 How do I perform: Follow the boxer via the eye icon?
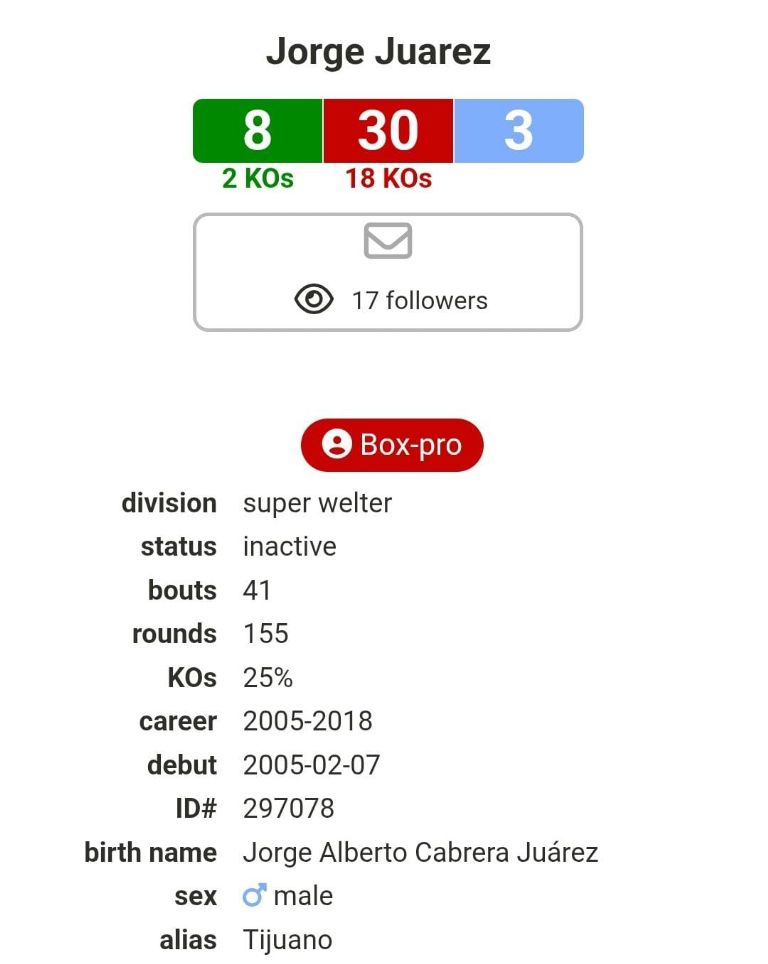(x=314, y=299)
